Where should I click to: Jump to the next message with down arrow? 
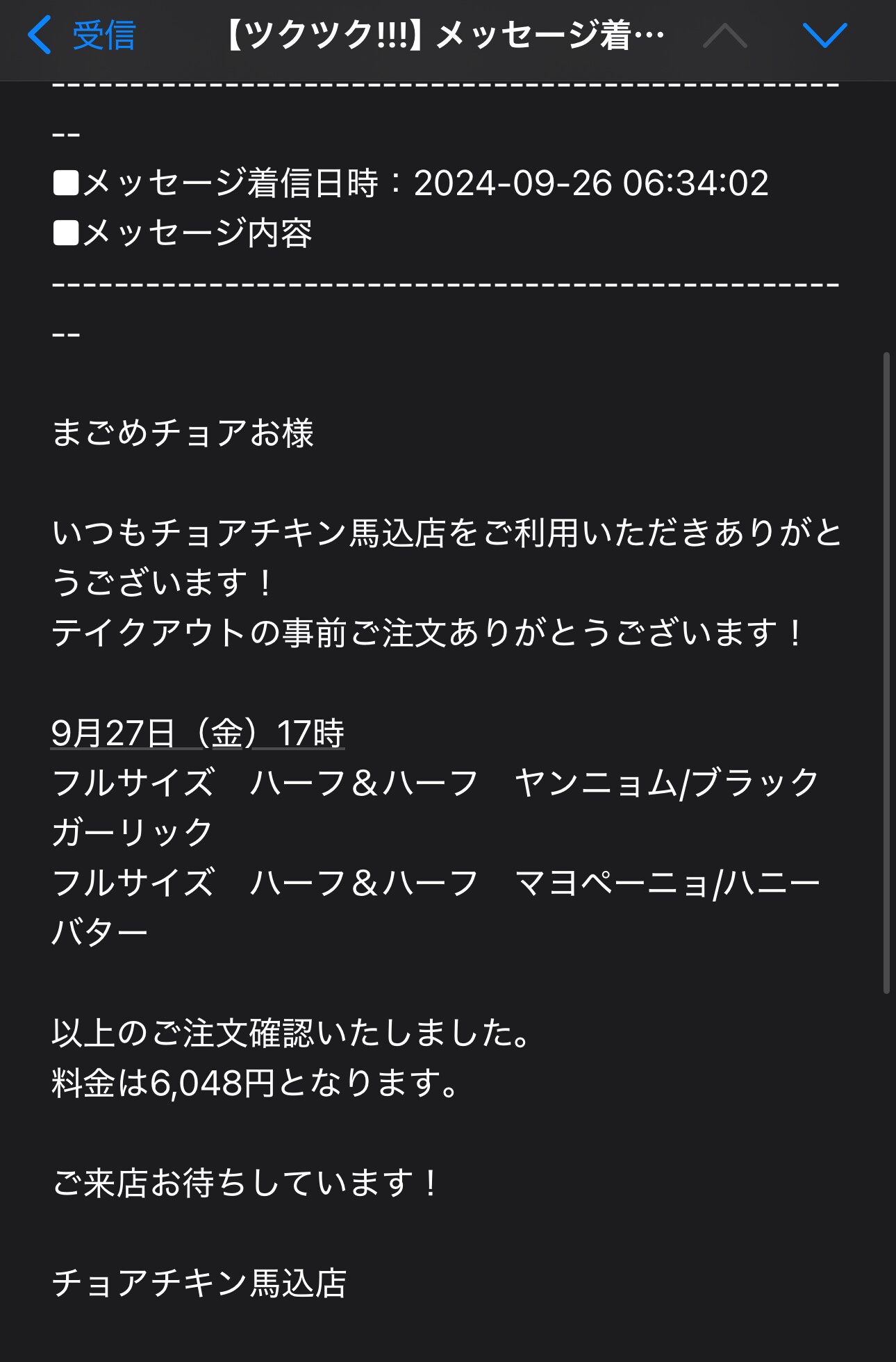pyautogui.click(x=824, y=35)
